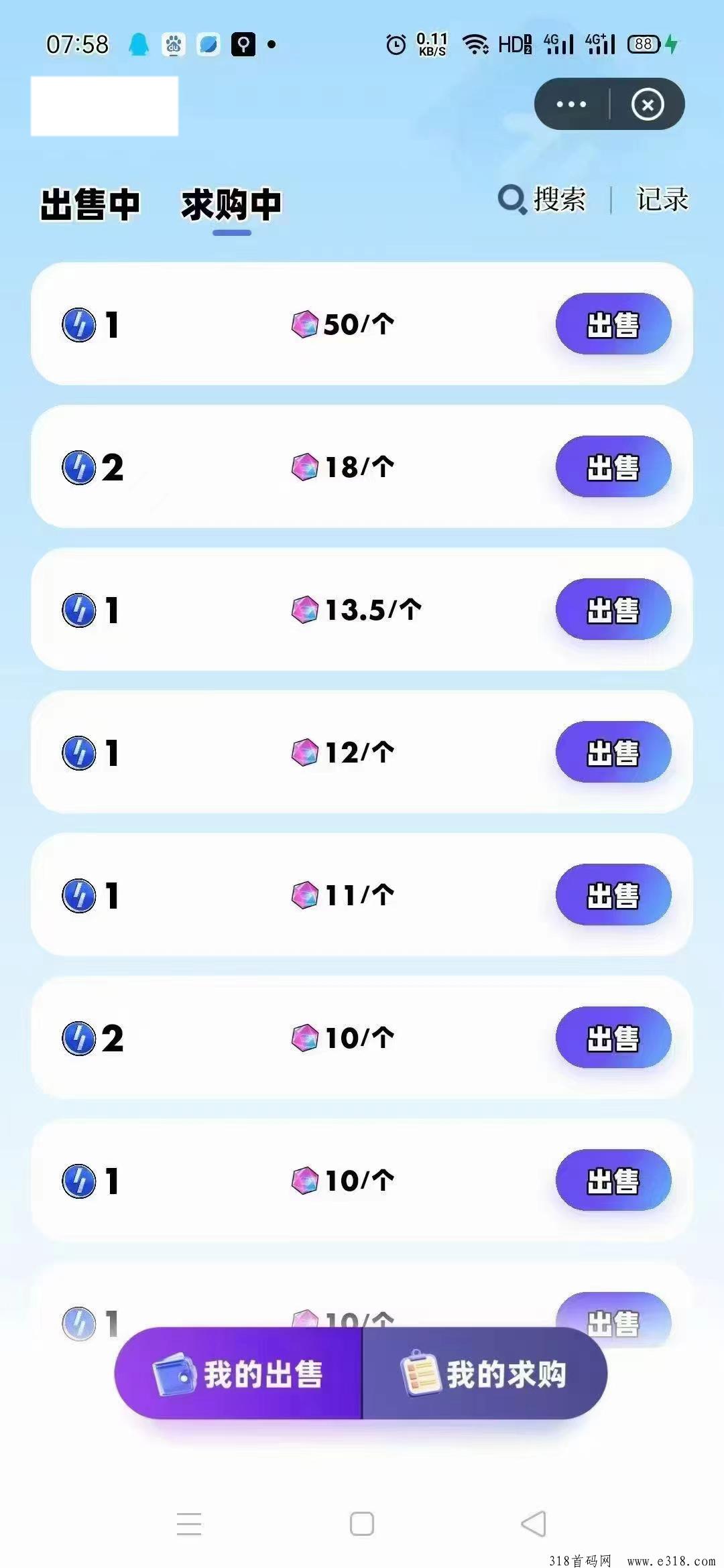Switch to the 出售中 tab
724x1568 pixels.
(x=90, y=204)
